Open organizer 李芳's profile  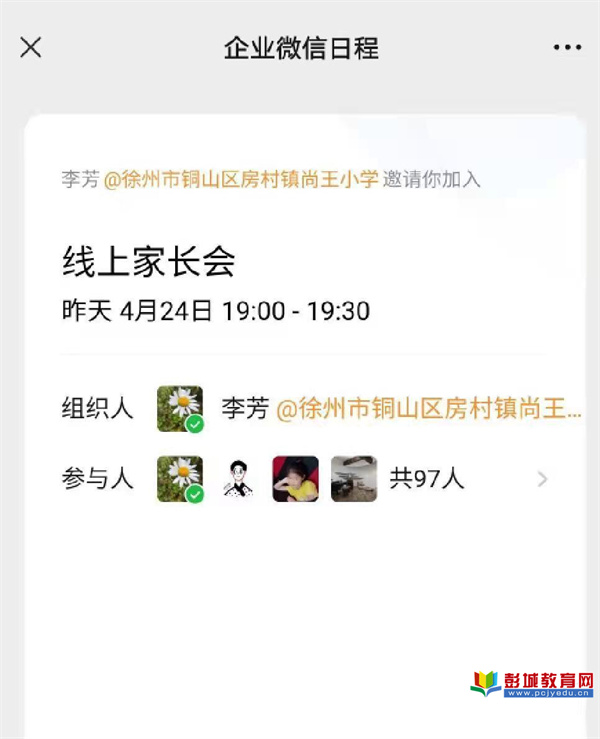pyautogui.click(x=181, y=409)
